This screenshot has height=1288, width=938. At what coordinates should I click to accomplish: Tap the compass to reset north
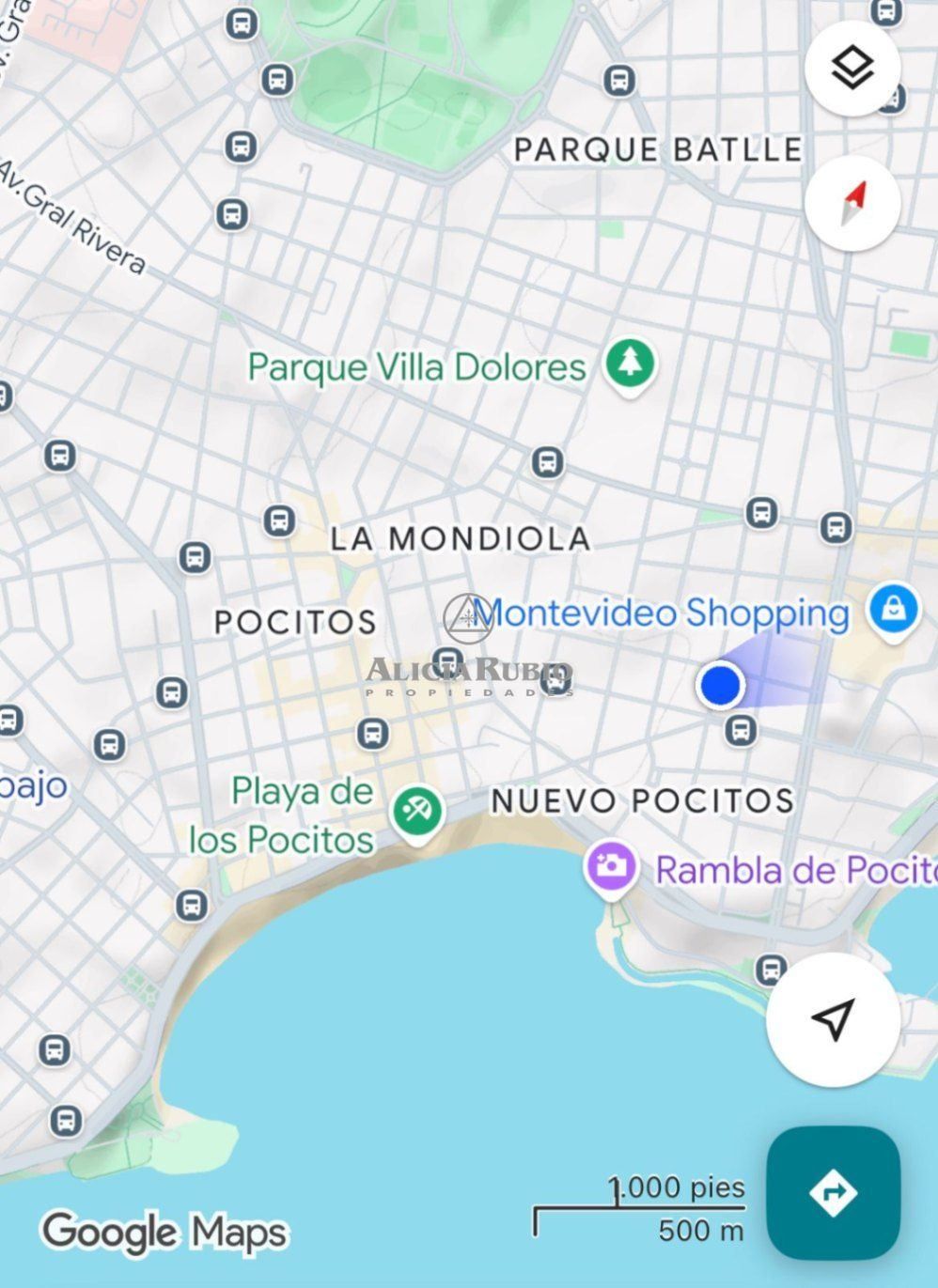(x=852, y=202)
